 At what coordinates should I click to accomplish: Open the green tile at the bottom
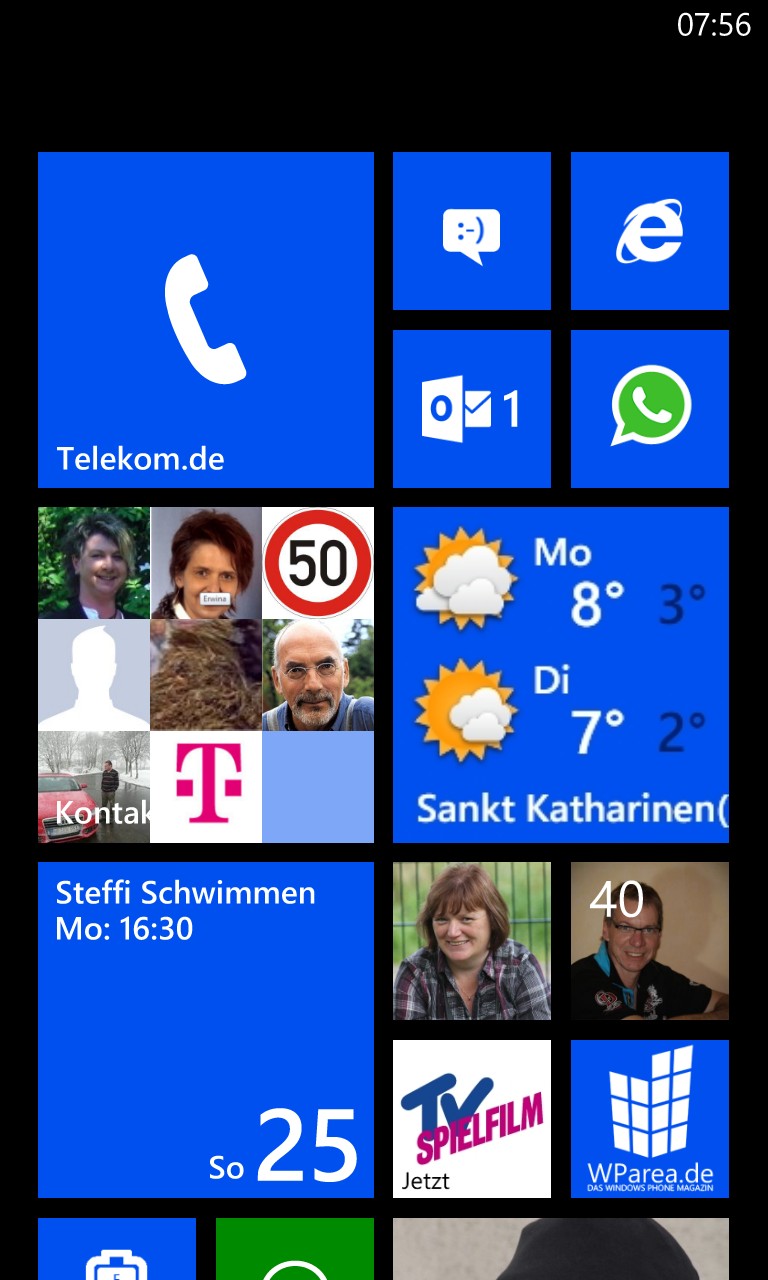(x=295, y=1249)
